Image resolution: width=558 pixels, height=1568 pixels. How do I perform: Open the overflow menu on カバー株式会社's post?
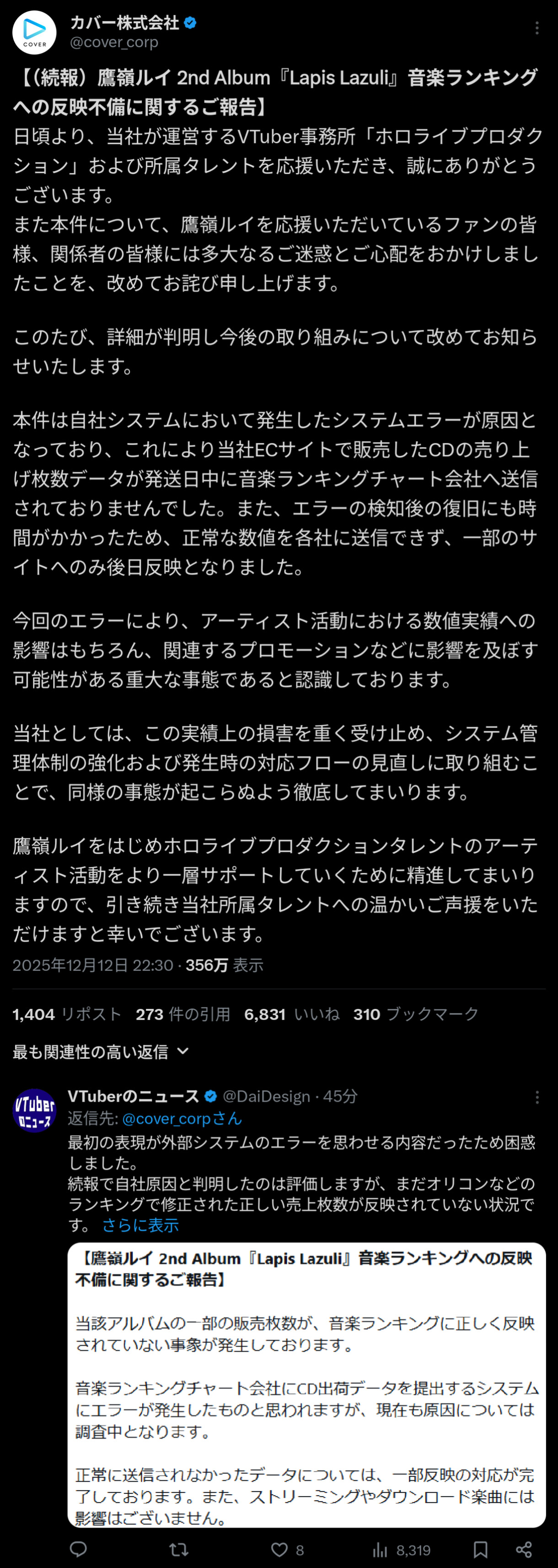[x=536, y=28]
